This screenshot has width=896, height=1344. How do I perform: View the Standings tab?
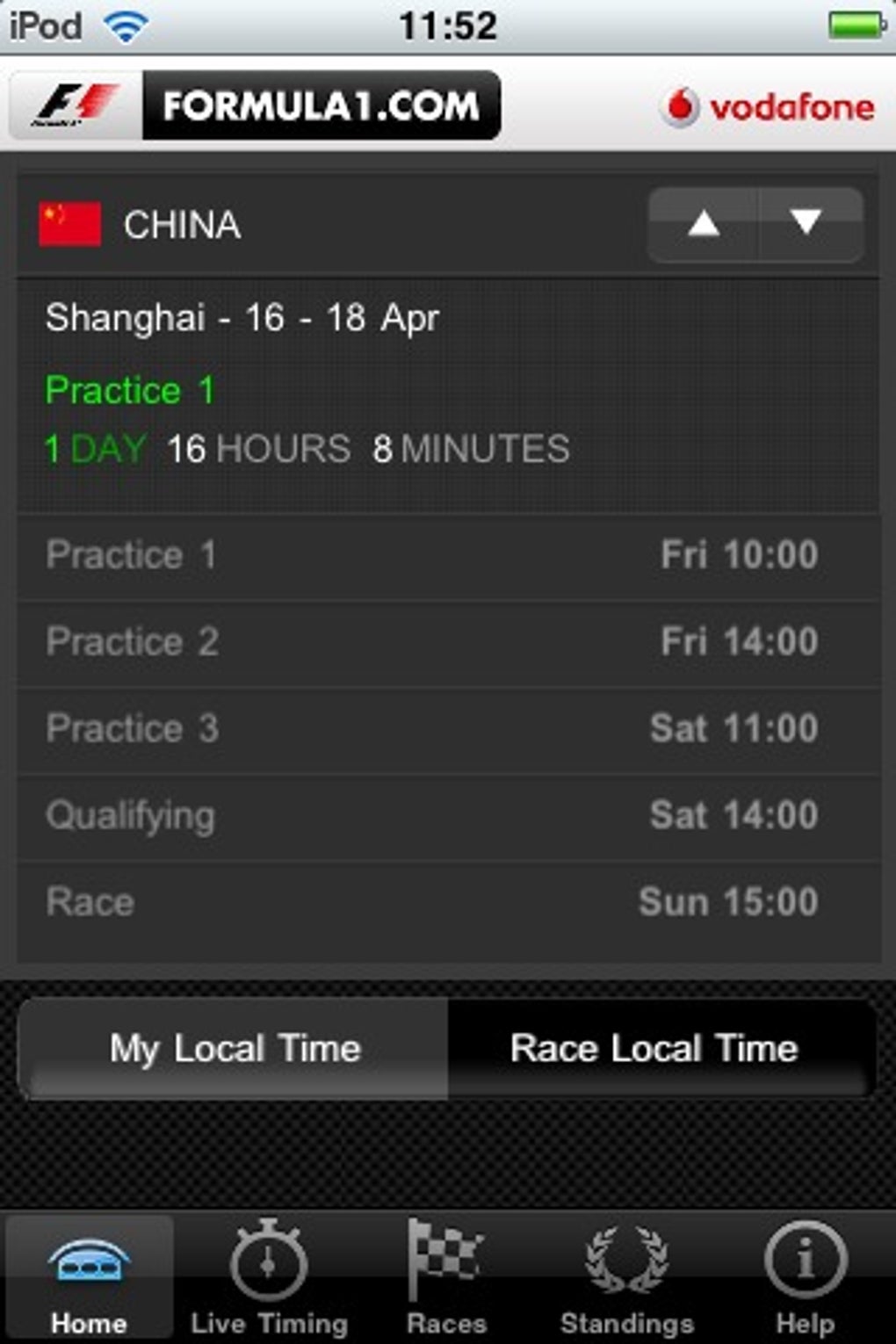click(626, 1277)
